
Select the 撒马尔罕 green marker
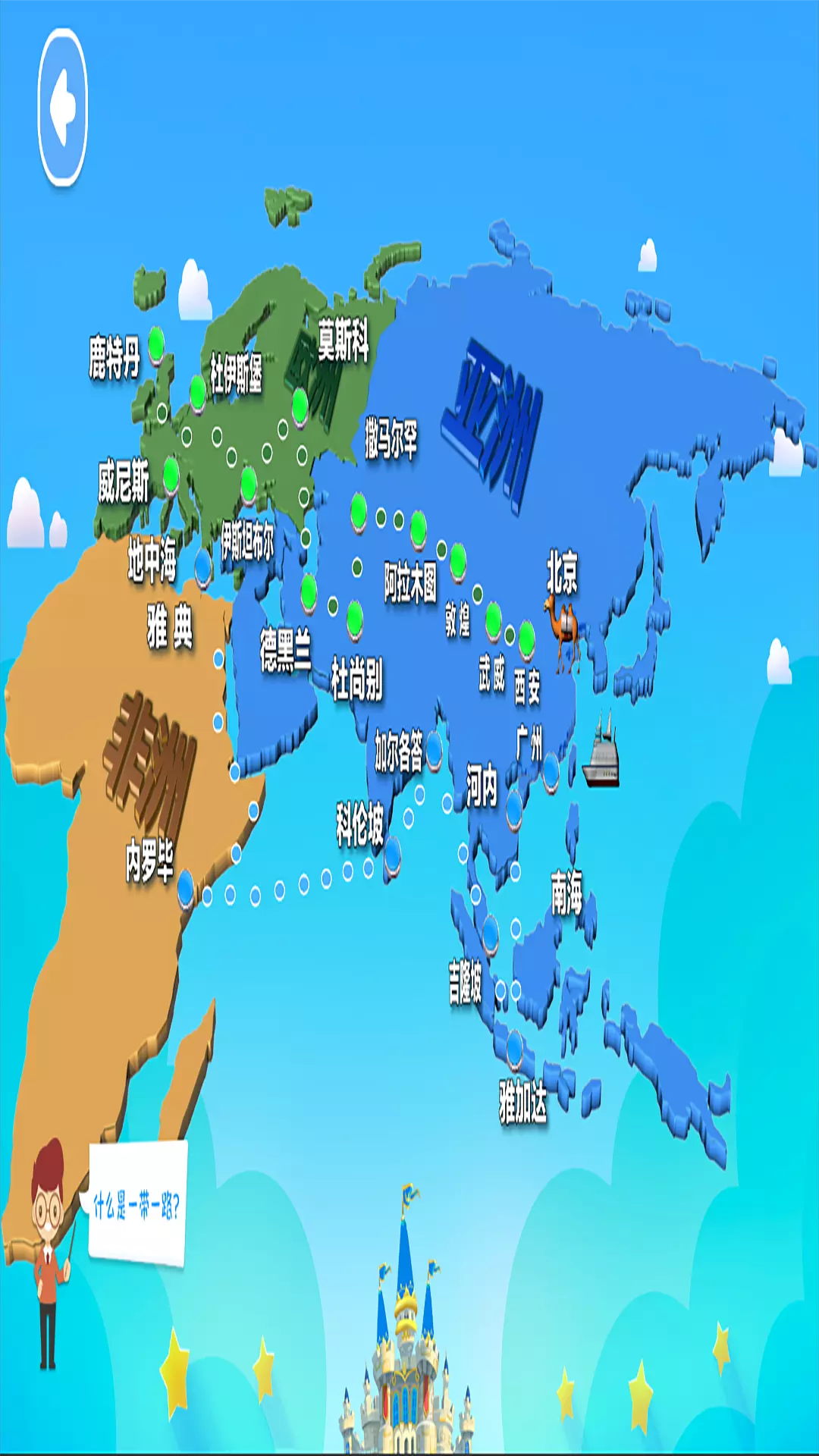coord(359,512)
